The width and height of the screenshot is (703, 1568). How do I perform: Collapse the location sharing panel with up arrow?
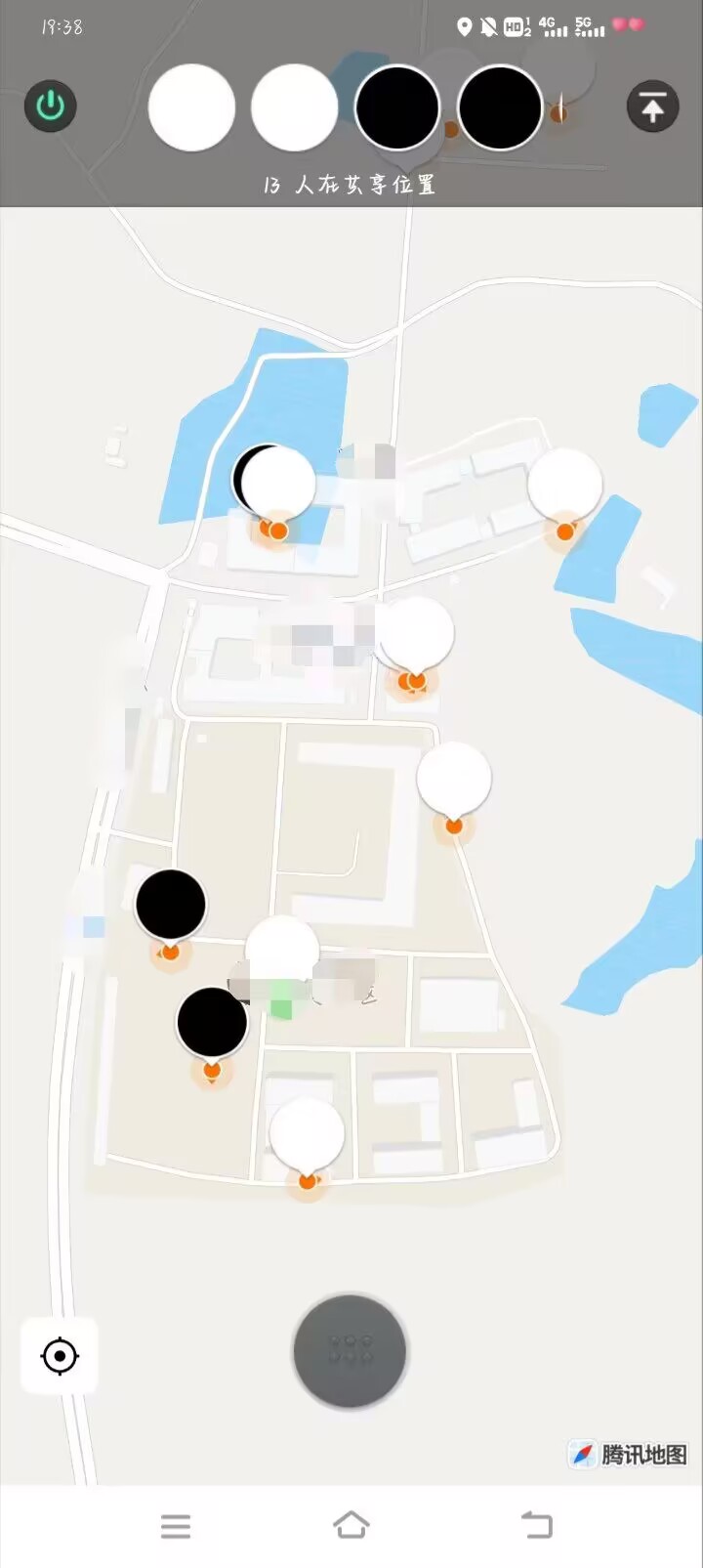click(652, 106)
